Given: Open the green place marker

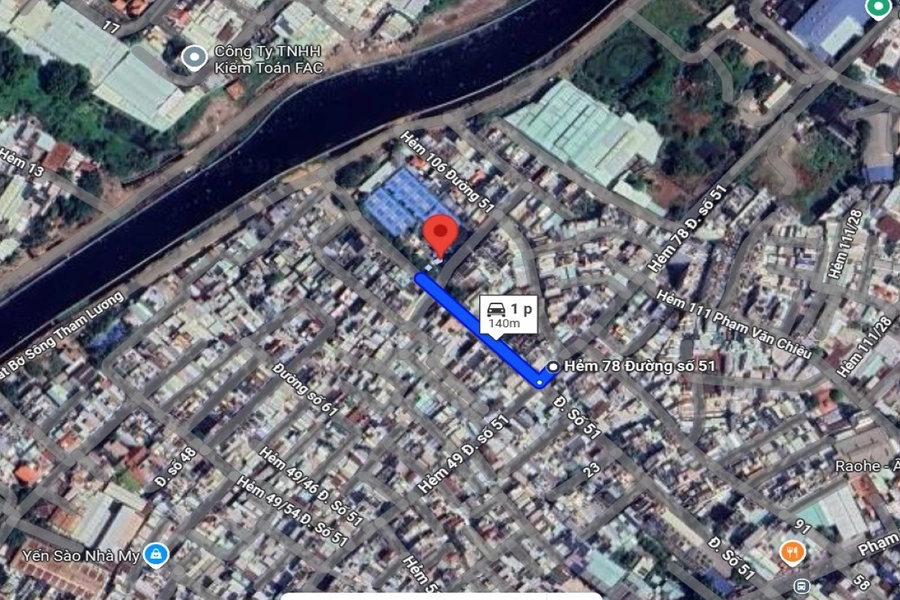Looking at the screenshot, I should (880, 9).
